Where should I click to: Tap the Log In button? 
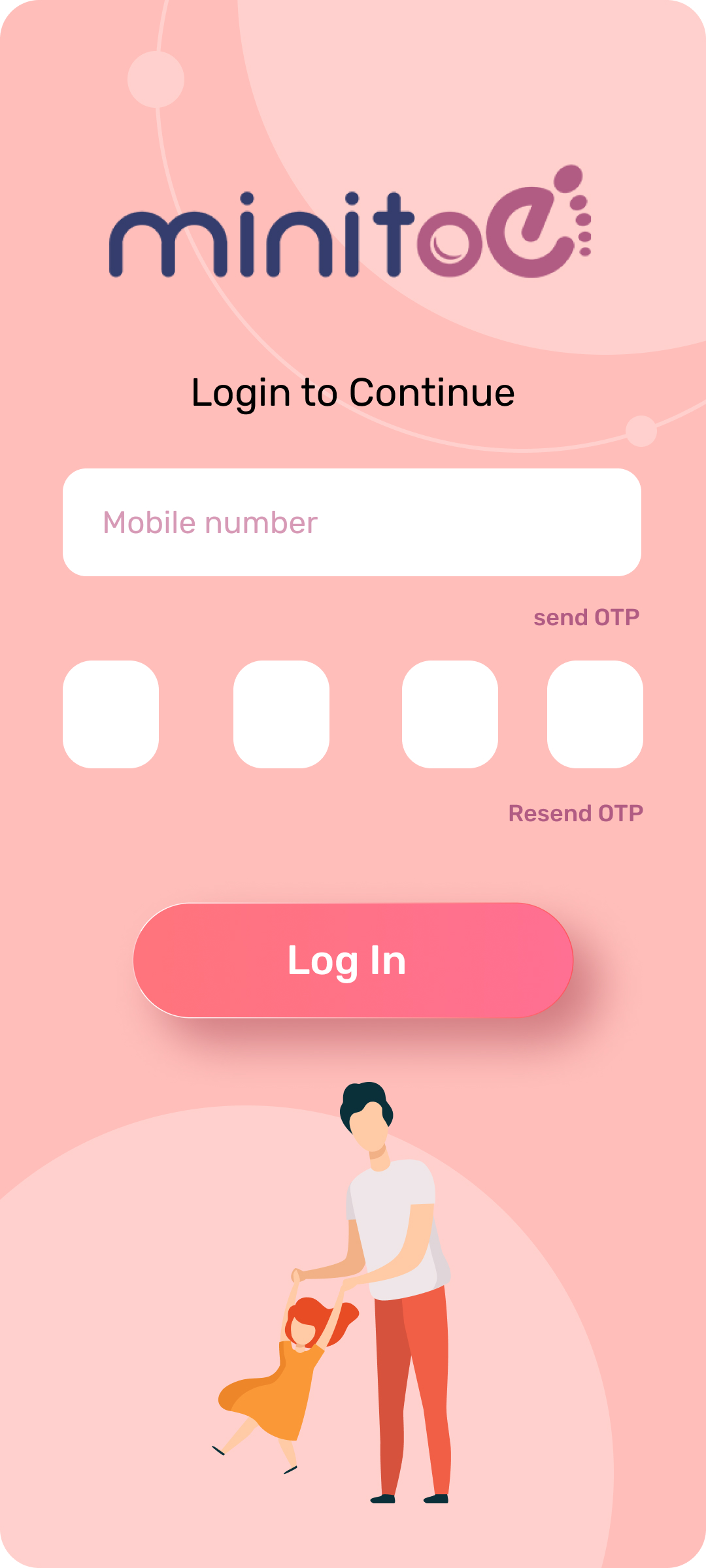[353, 960]
